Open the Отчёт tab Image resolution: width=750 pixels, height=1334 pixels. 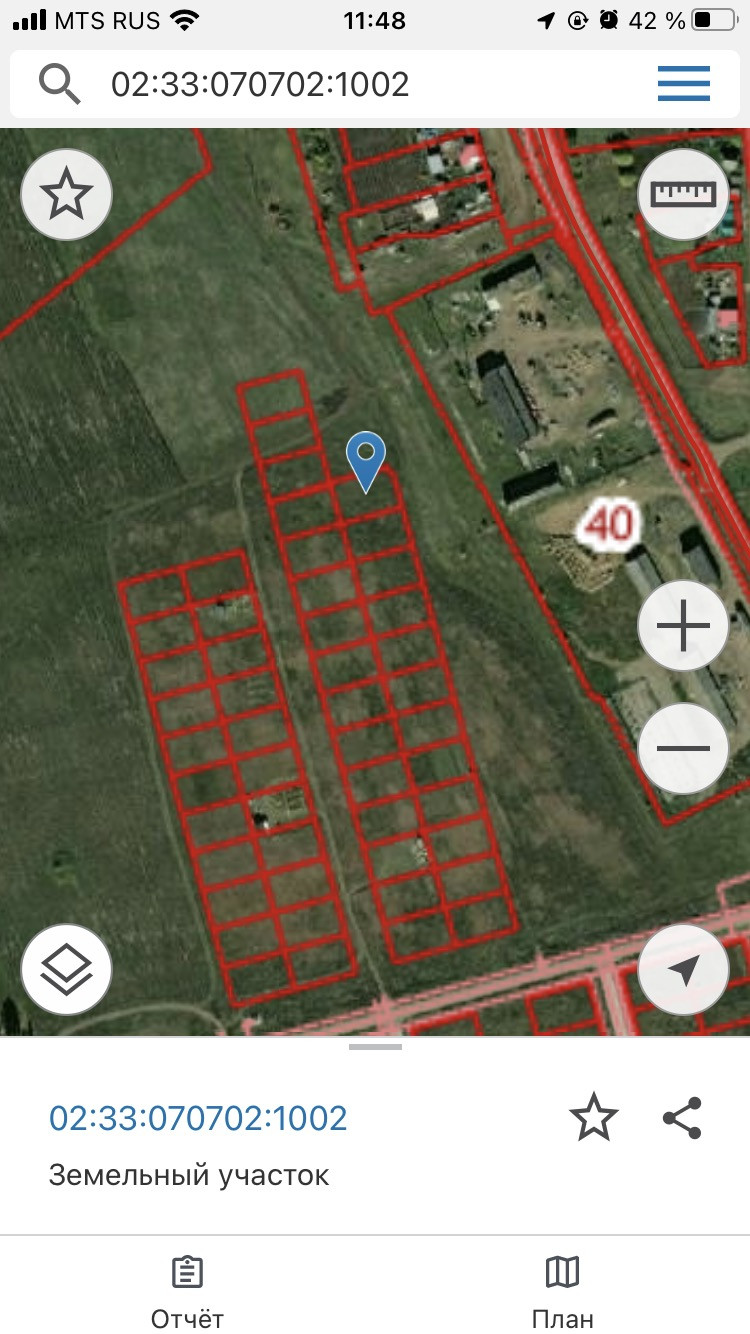187,1292
